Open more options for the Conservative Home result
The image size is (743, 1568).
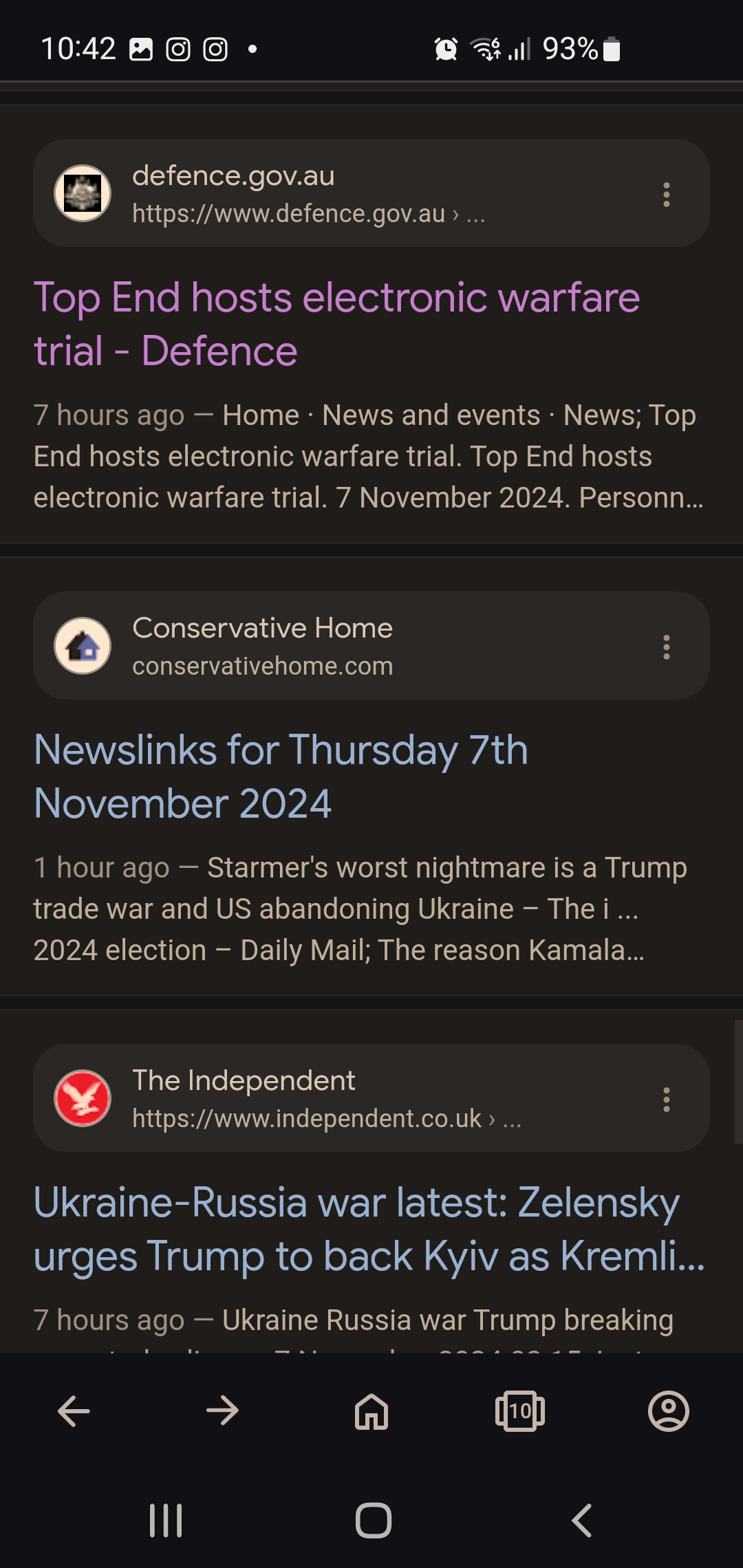[666, 647]
